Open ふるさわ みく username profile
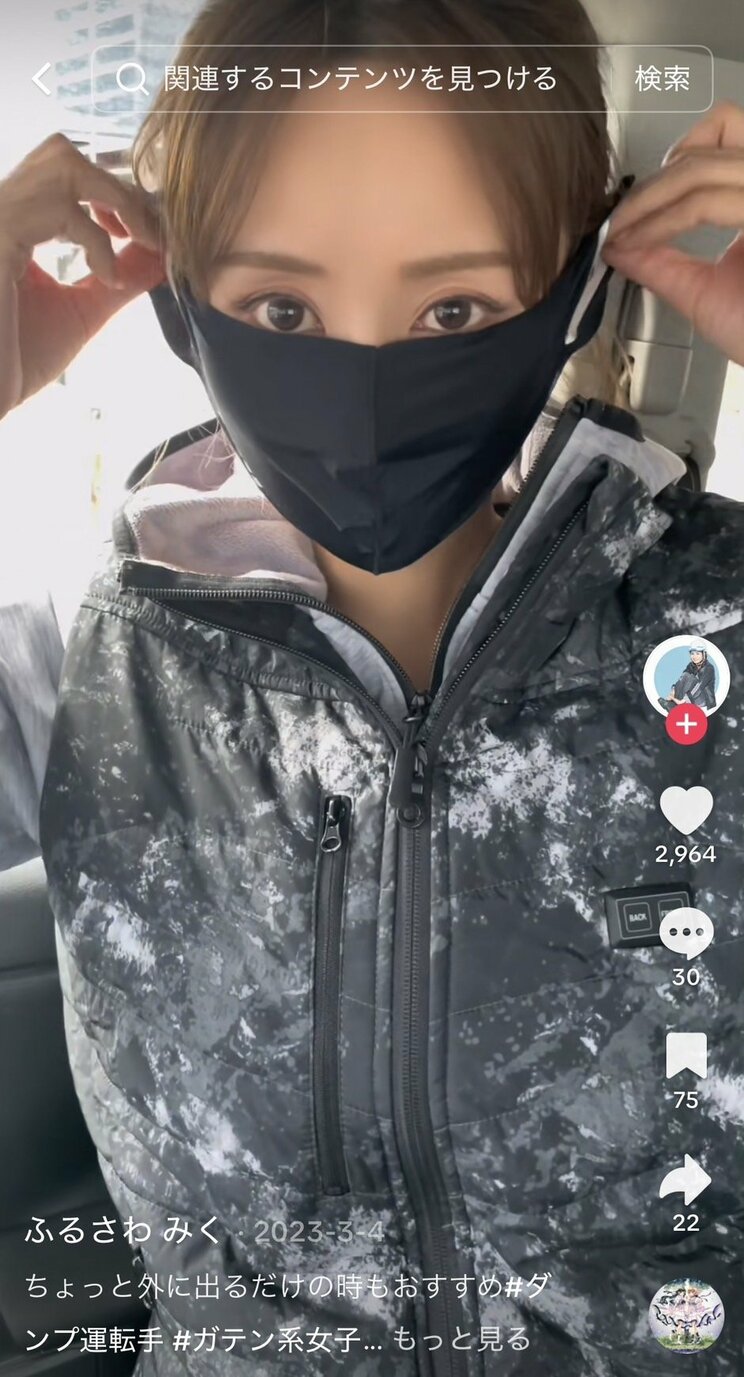The height and width of the screenshot is (1377, 744). (124, 1230)
